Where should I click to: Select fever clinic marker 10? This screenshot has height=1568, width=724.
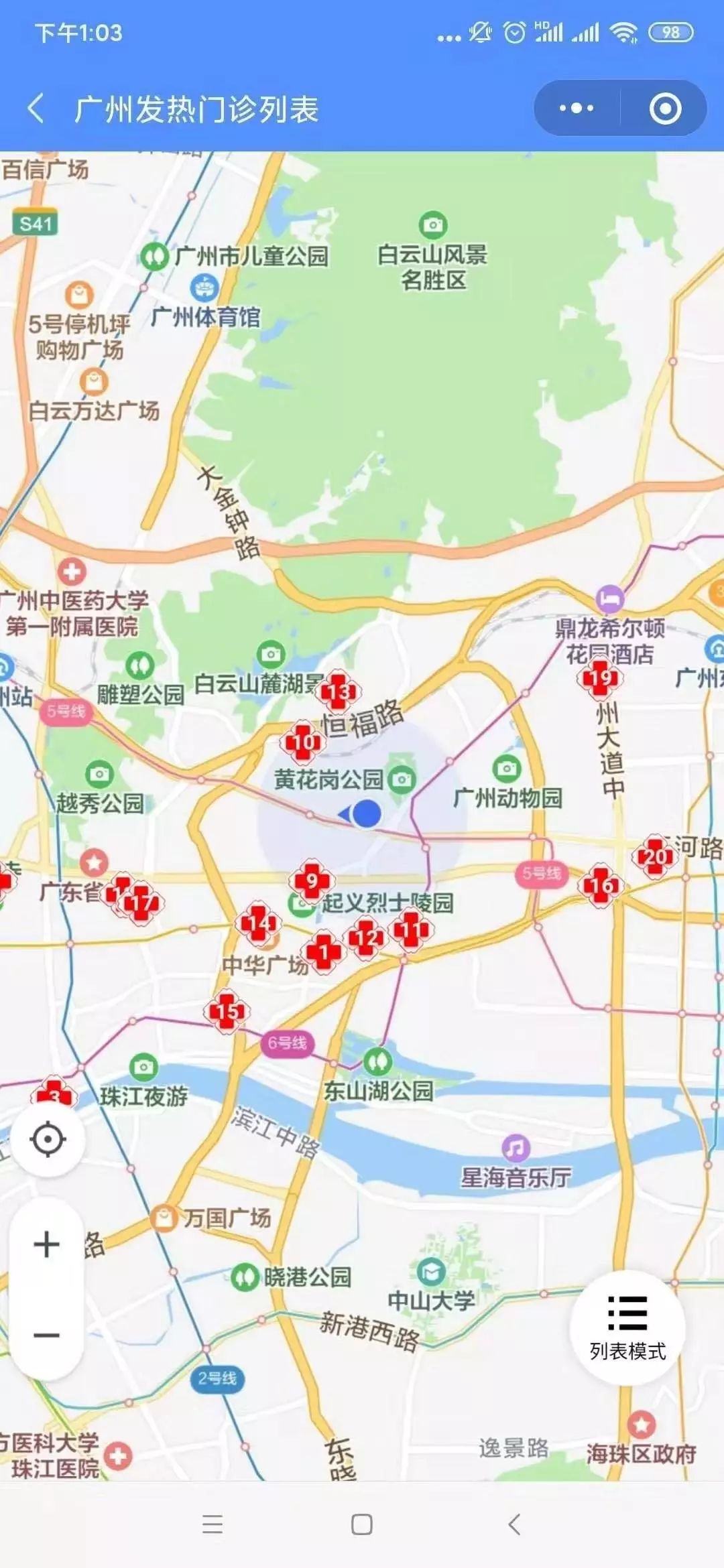pyautogui.click(x=302, y=742)
